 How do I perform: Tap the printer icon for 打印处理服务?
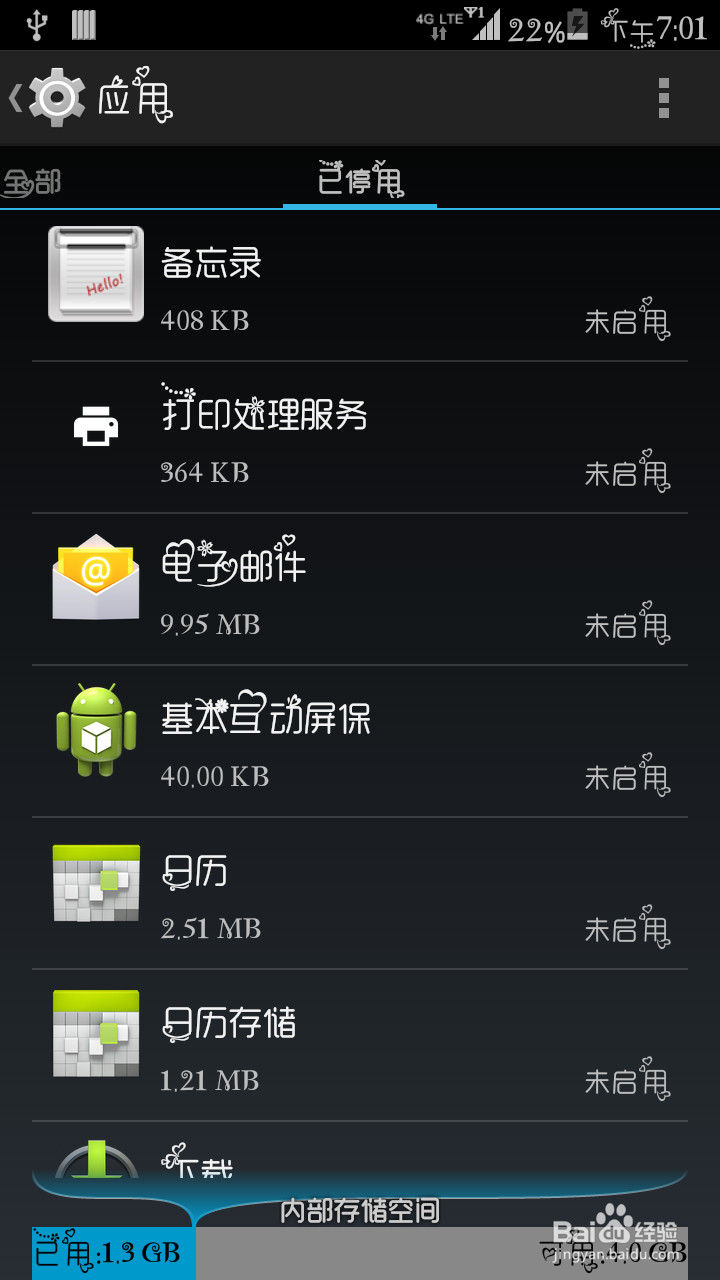[95, 425]
